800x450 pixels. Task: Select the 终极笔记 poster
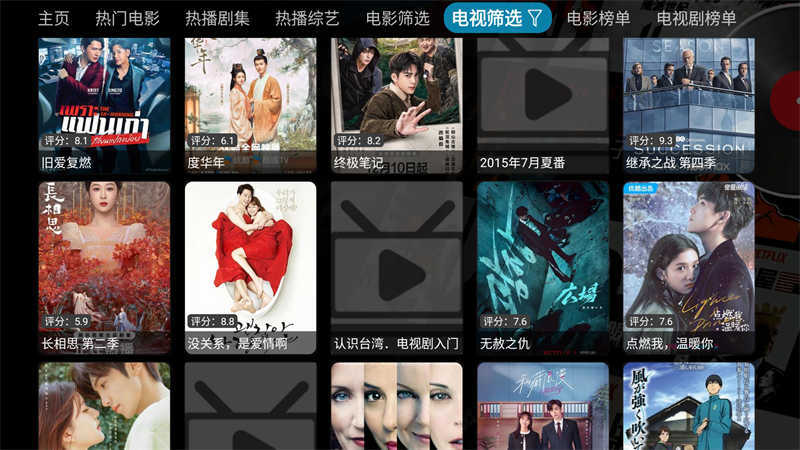point(396,100)
